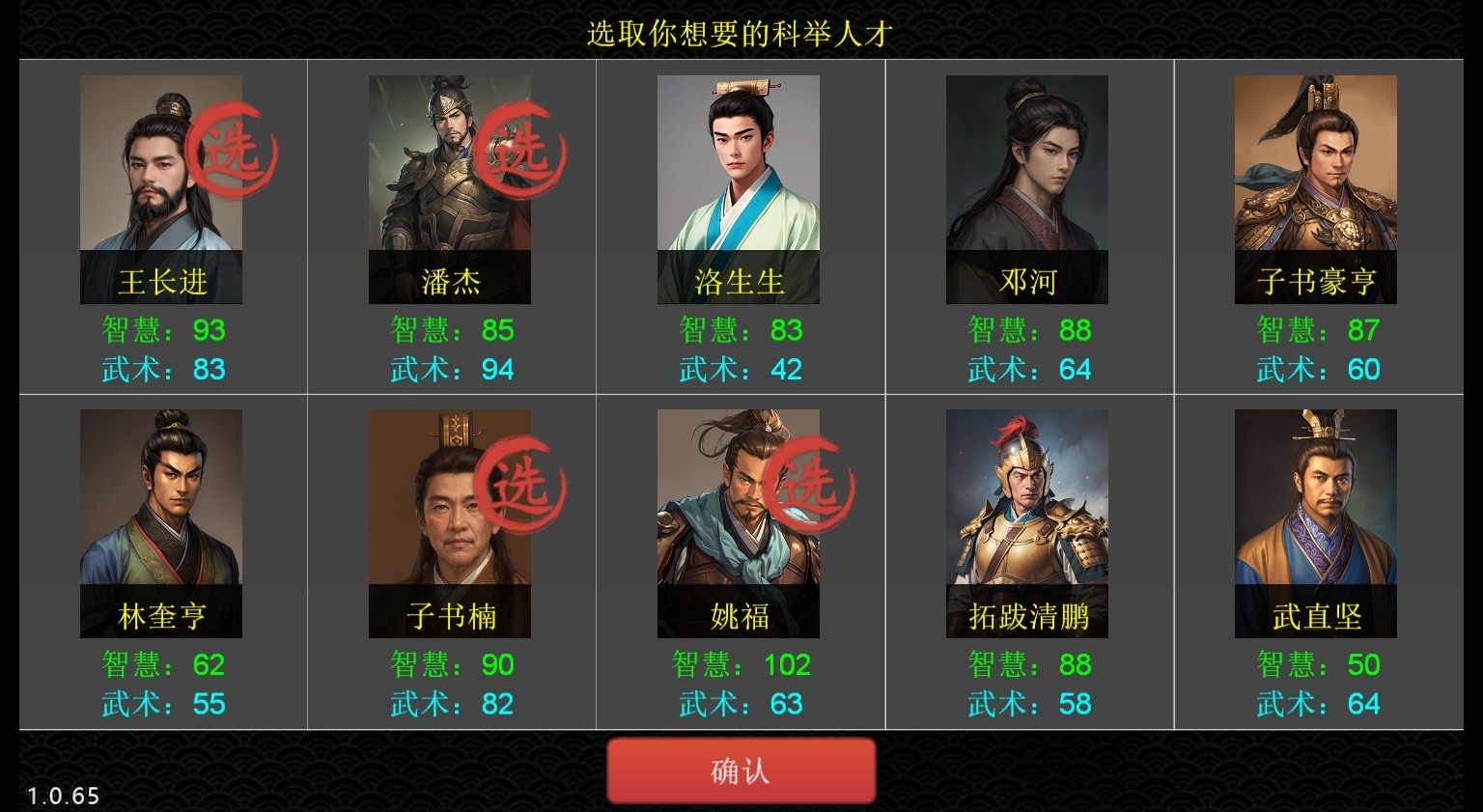Unselect candidate 子书楠
This screenshot has width=1483, height=812.
pos(450,522)
